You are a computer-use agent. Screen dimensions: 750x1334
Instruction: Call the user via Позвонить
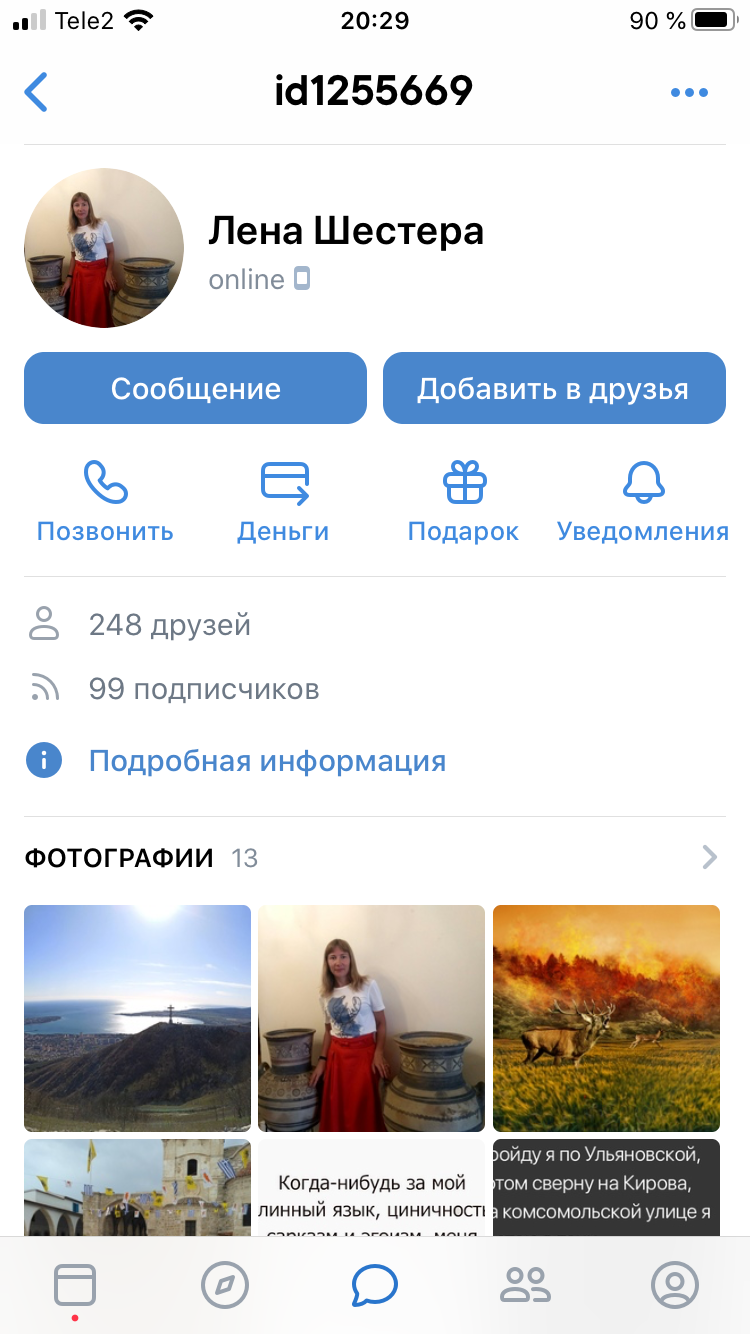[x=105, y=502]
